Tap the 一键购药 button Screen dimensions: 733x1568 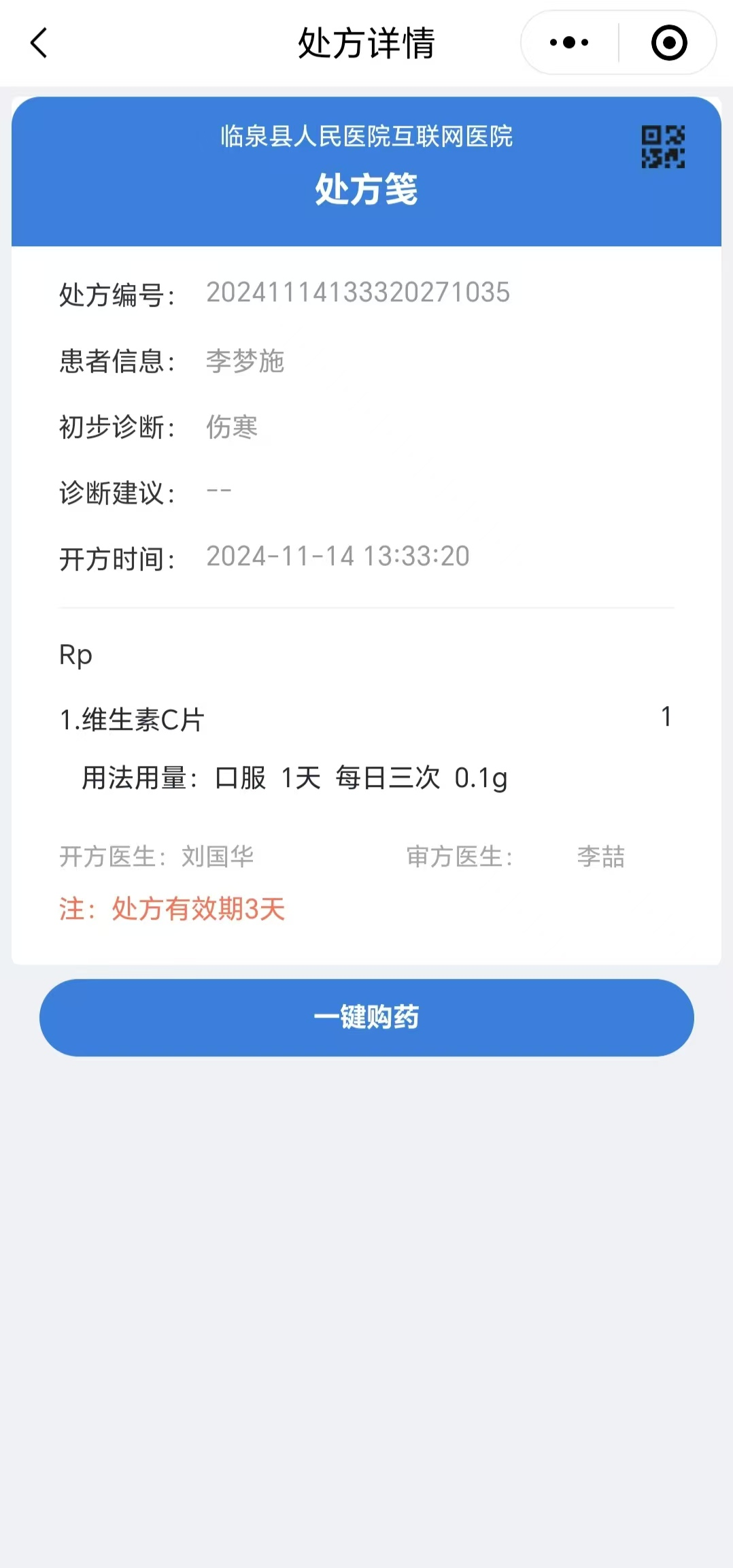(x=366, y=1017)
